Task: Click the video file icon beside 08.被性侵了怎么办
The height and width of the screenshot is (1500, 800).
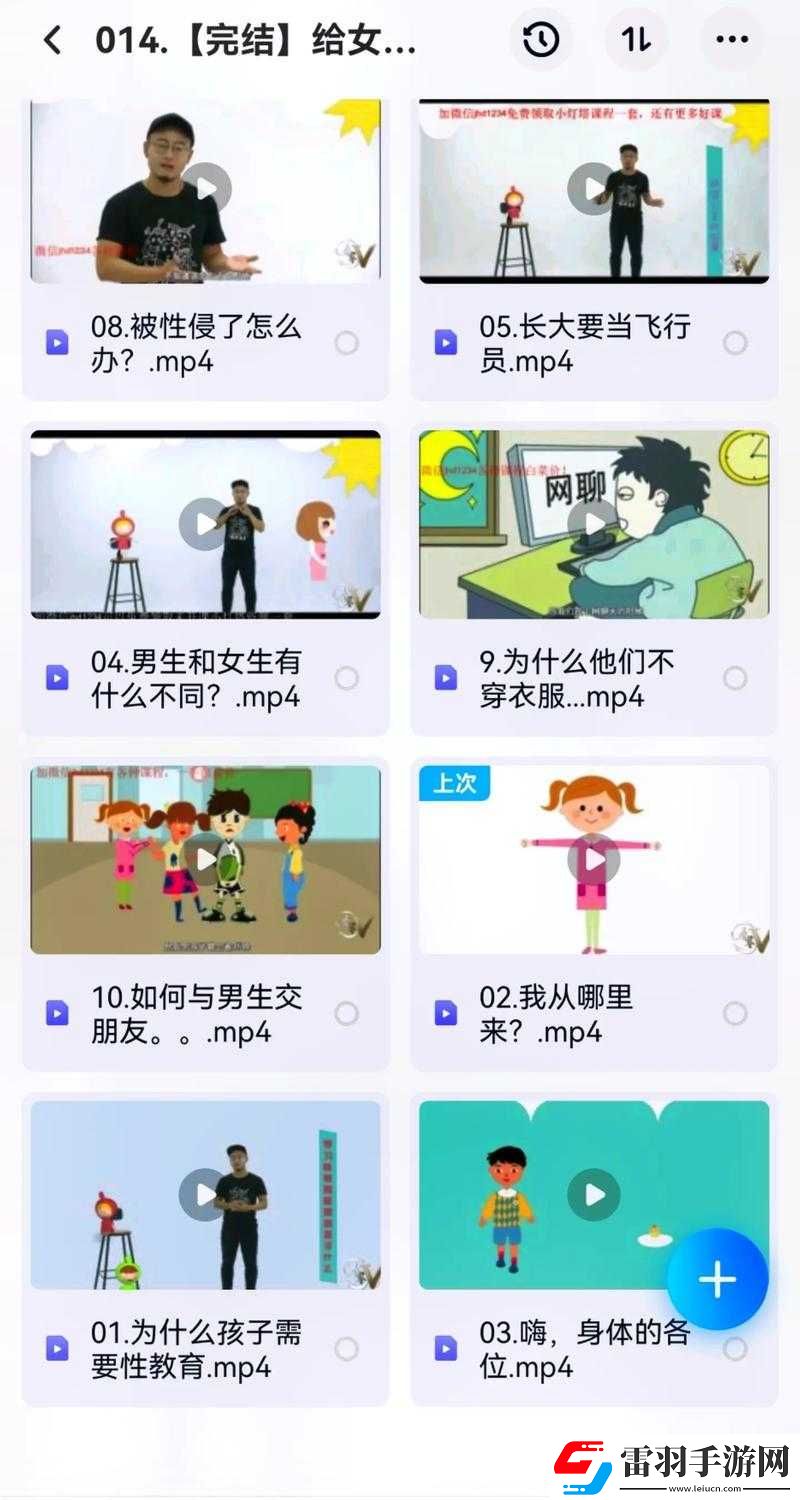Action: [60, 344]
